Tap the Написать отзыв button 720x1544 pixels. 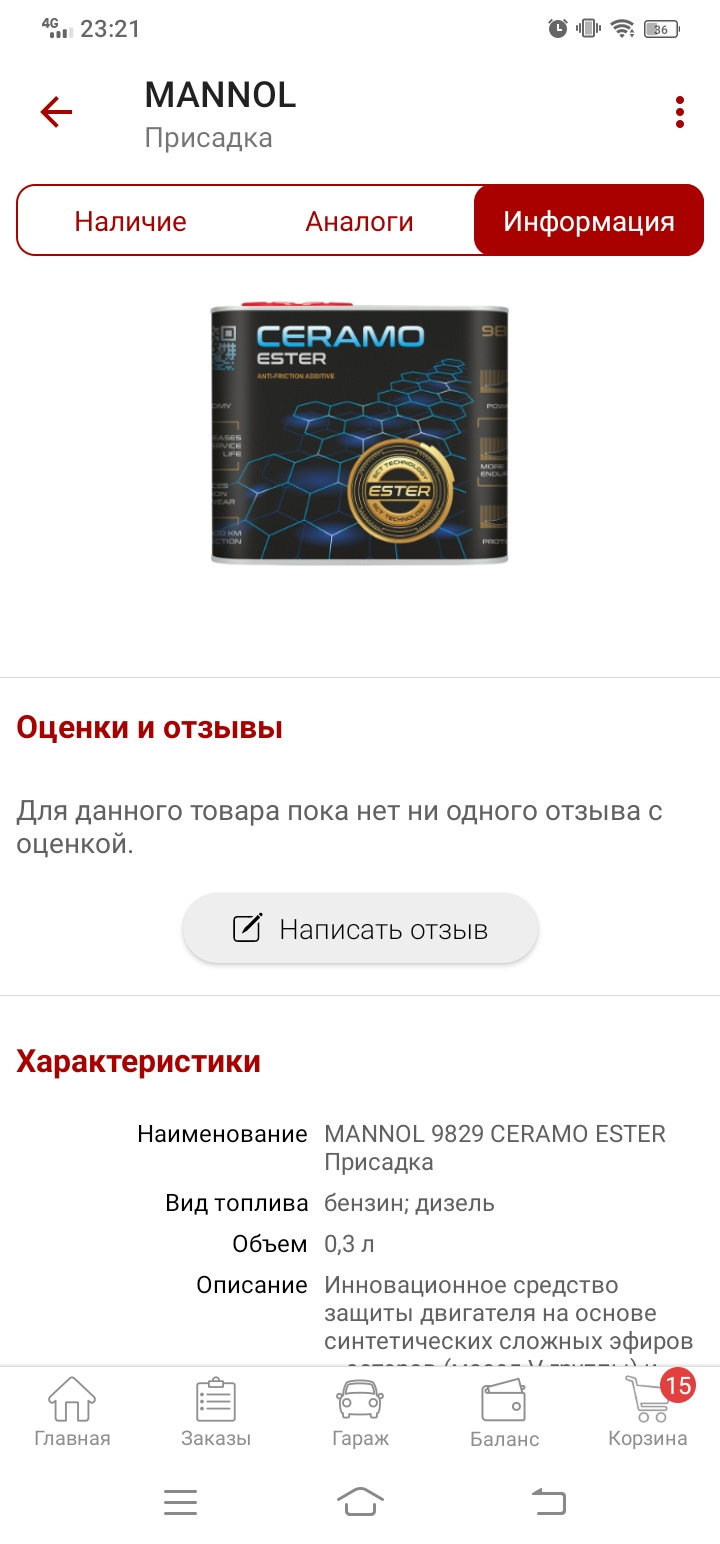pyautogui.click(x=360, y=929)
